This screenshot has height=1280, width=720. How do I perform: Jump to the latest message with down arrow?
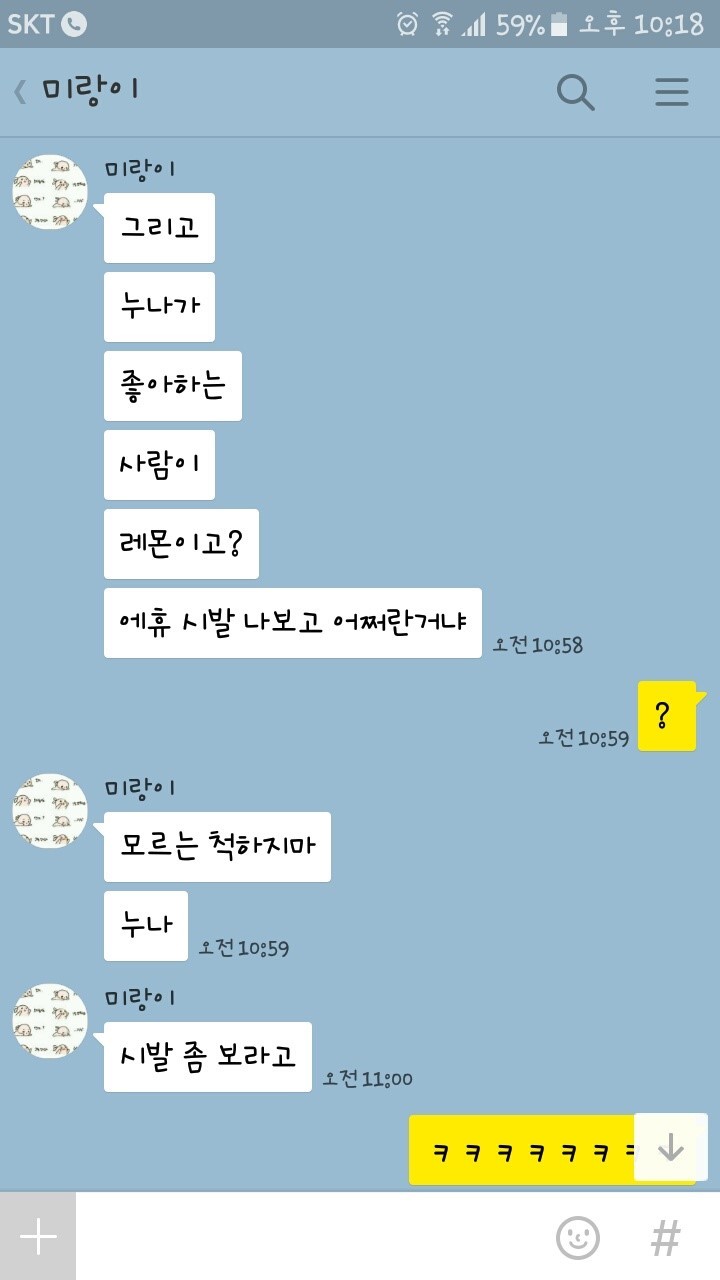670,1148
